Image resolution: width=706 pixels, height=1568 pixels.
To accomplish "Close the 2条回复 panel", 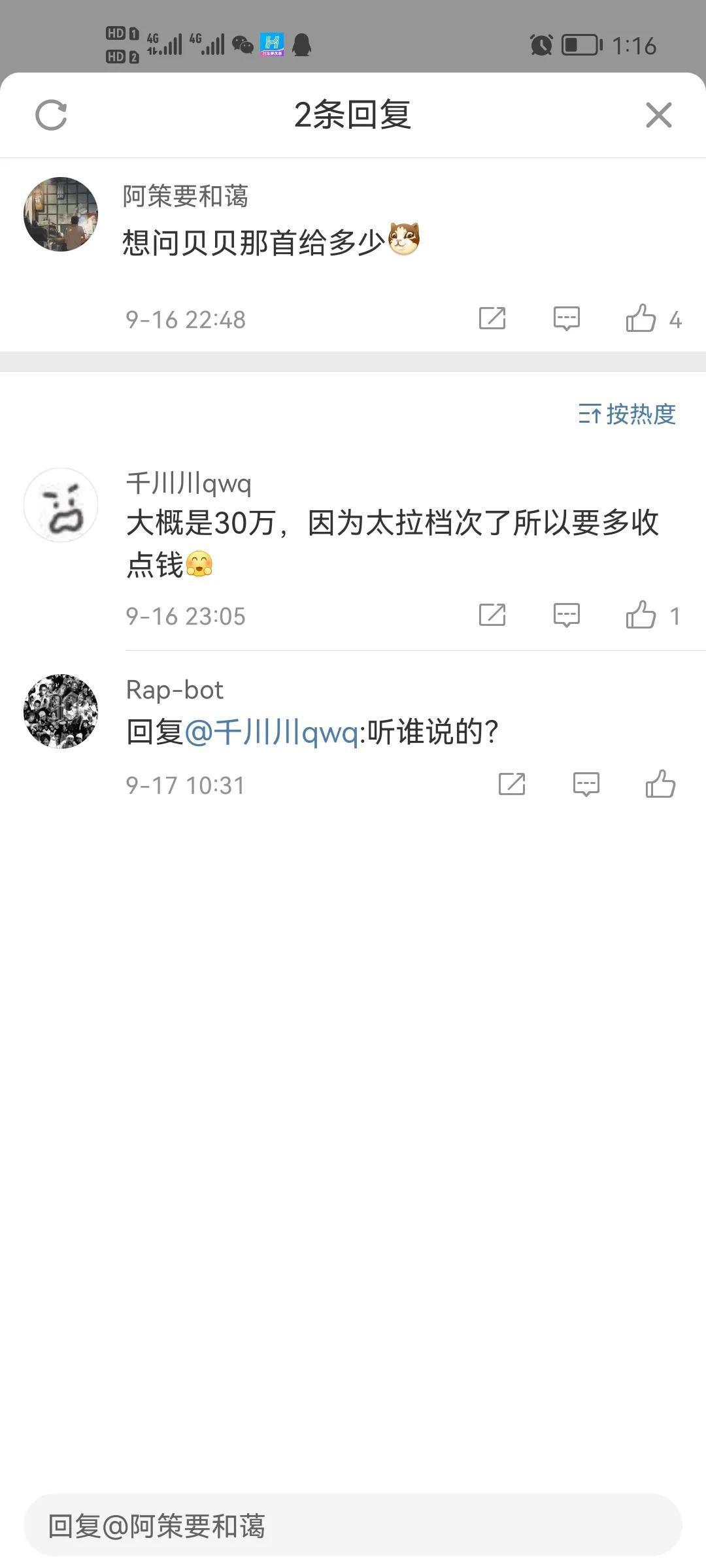I will tap(658, 115).
